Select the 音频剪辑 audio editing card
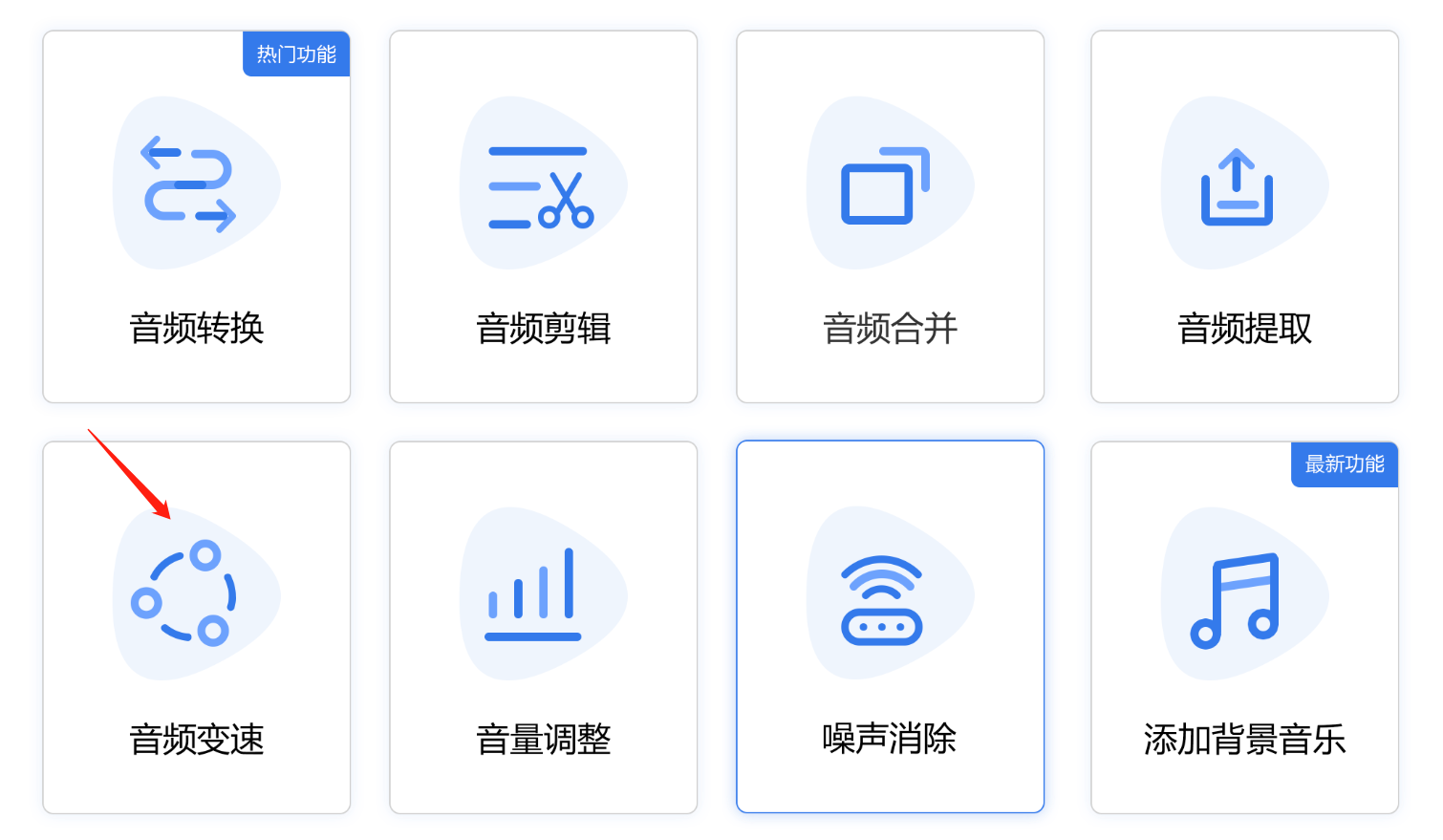1443x840 pixels. coord(543,217)
